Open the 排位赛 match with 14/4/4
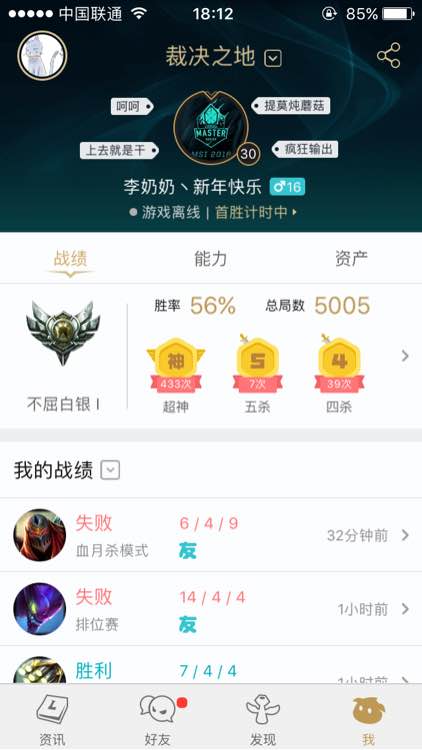Viewport: 422px width, 750px height. pos(211,608)
